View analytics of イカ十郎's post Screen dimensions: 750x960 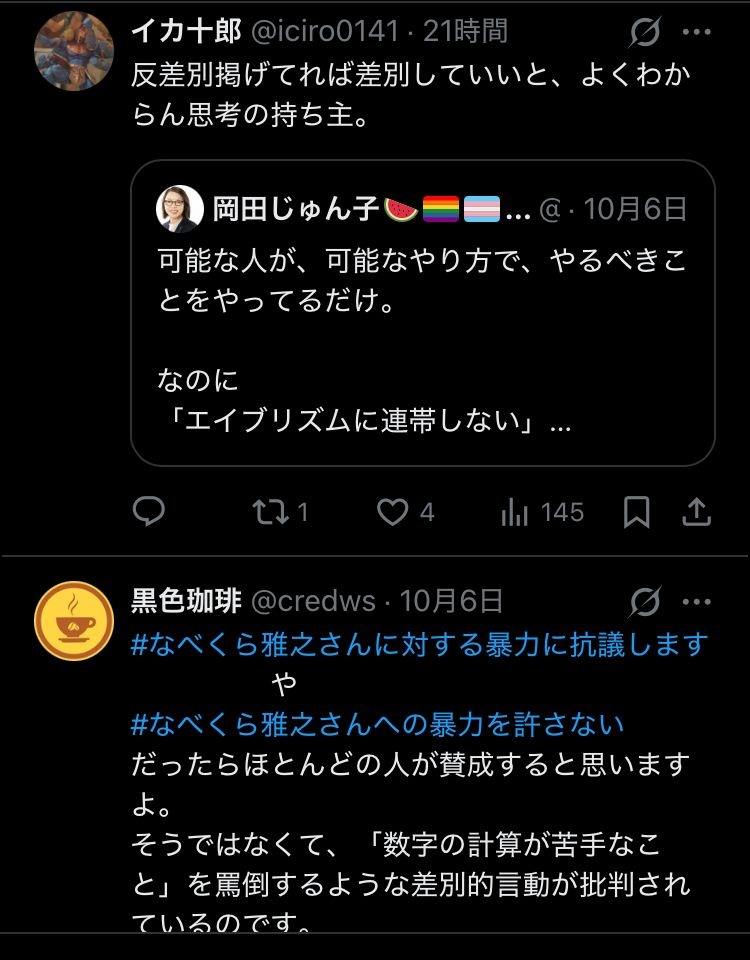541,513
